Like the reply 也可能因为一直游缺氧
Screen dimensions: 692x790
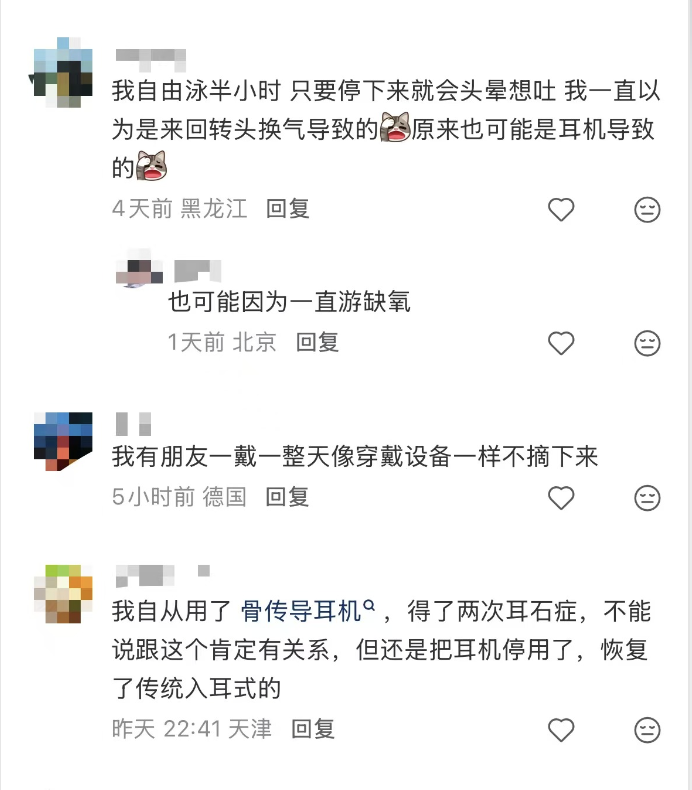562,343
